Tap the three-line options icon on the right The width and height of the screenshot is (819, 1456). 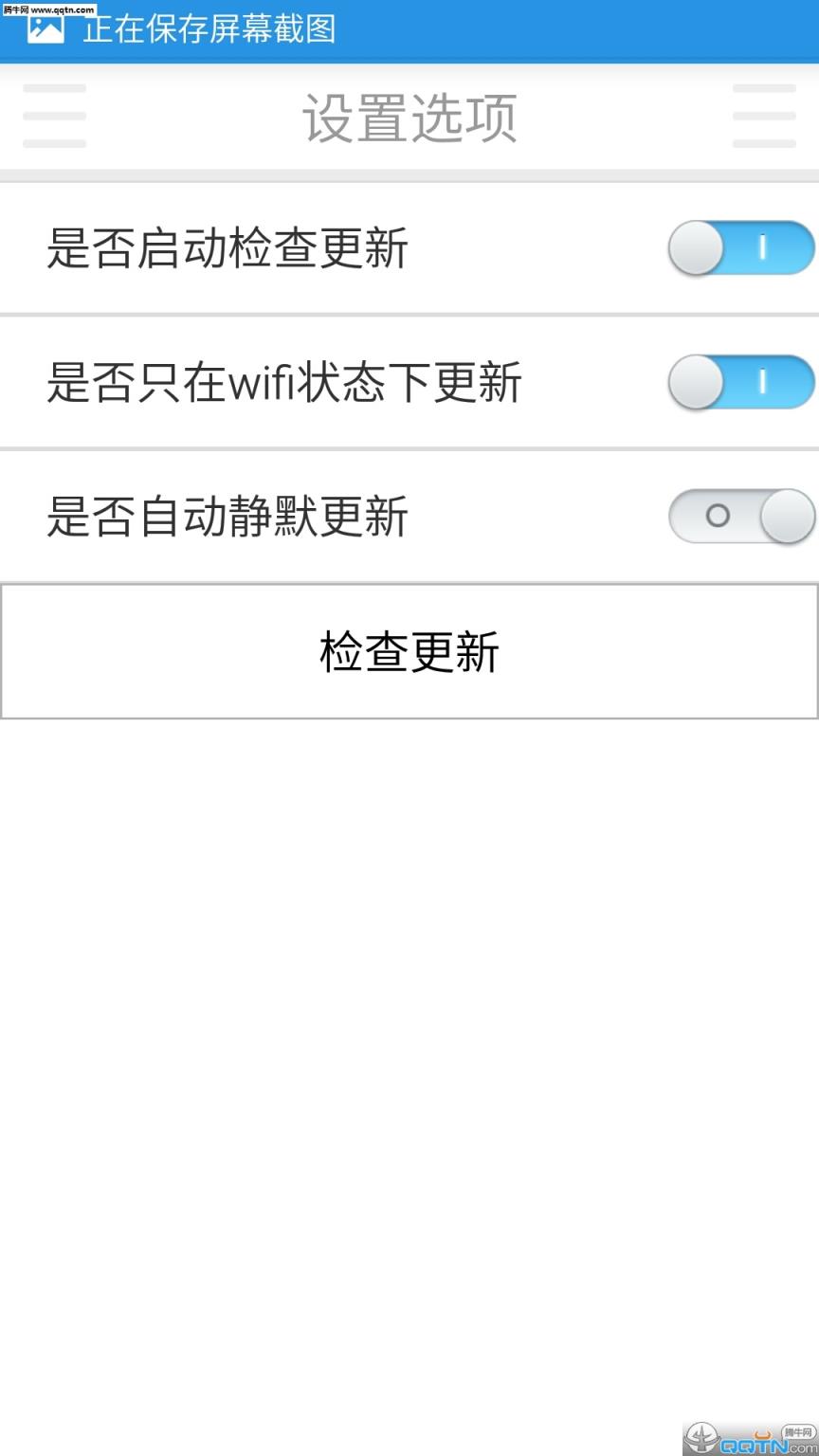pyautogui.click(x=764, y=116)
